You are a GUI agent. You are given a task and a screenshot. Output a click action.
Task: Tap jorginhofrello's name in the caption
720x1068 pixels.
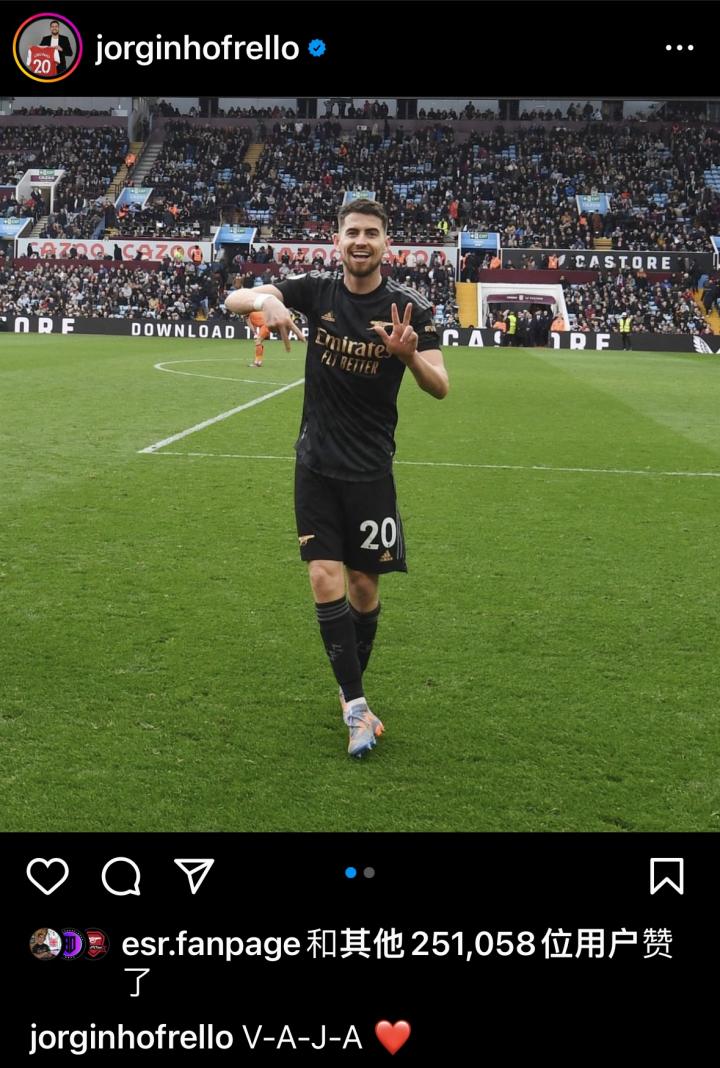(x=131, y=1037)
